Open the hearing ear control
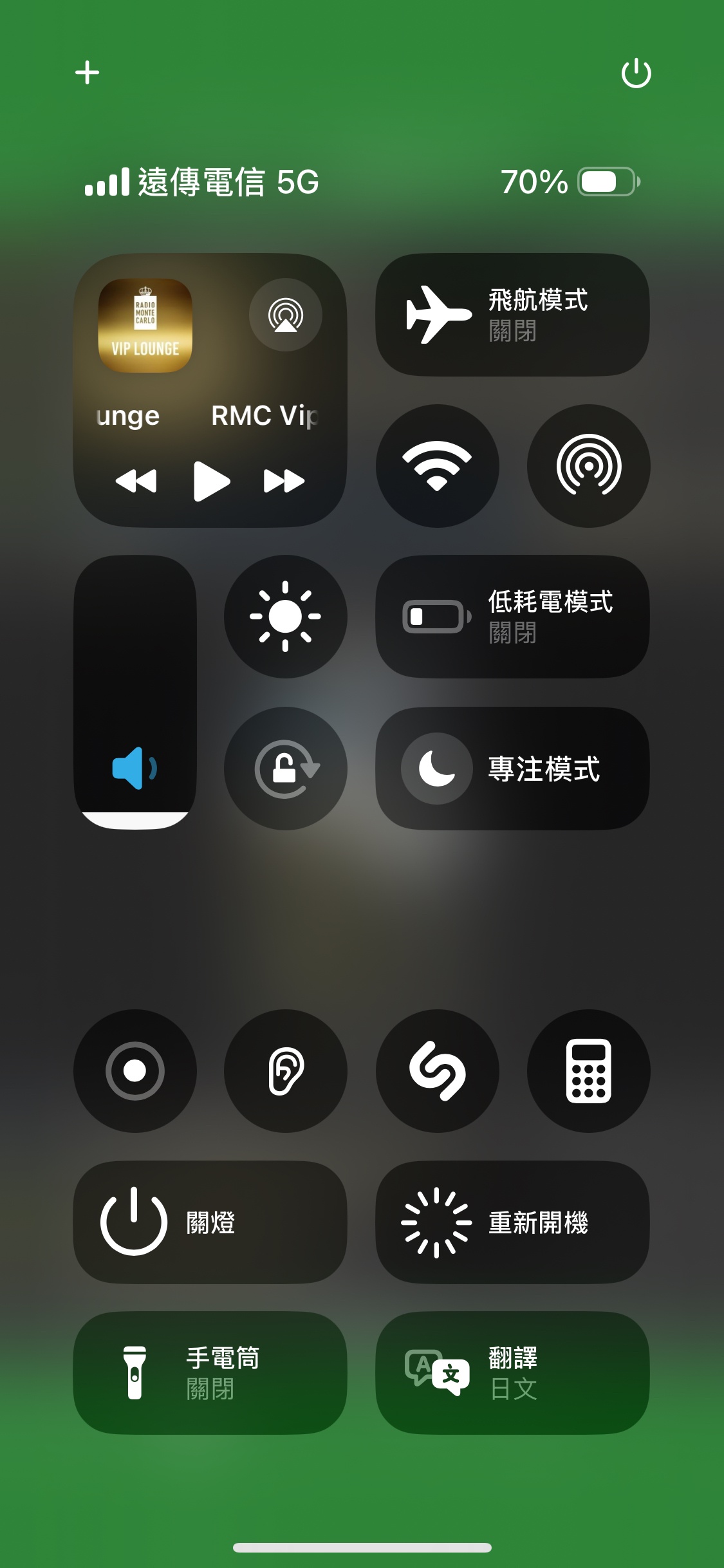 pyautogui.click(x=286, y=1071)
